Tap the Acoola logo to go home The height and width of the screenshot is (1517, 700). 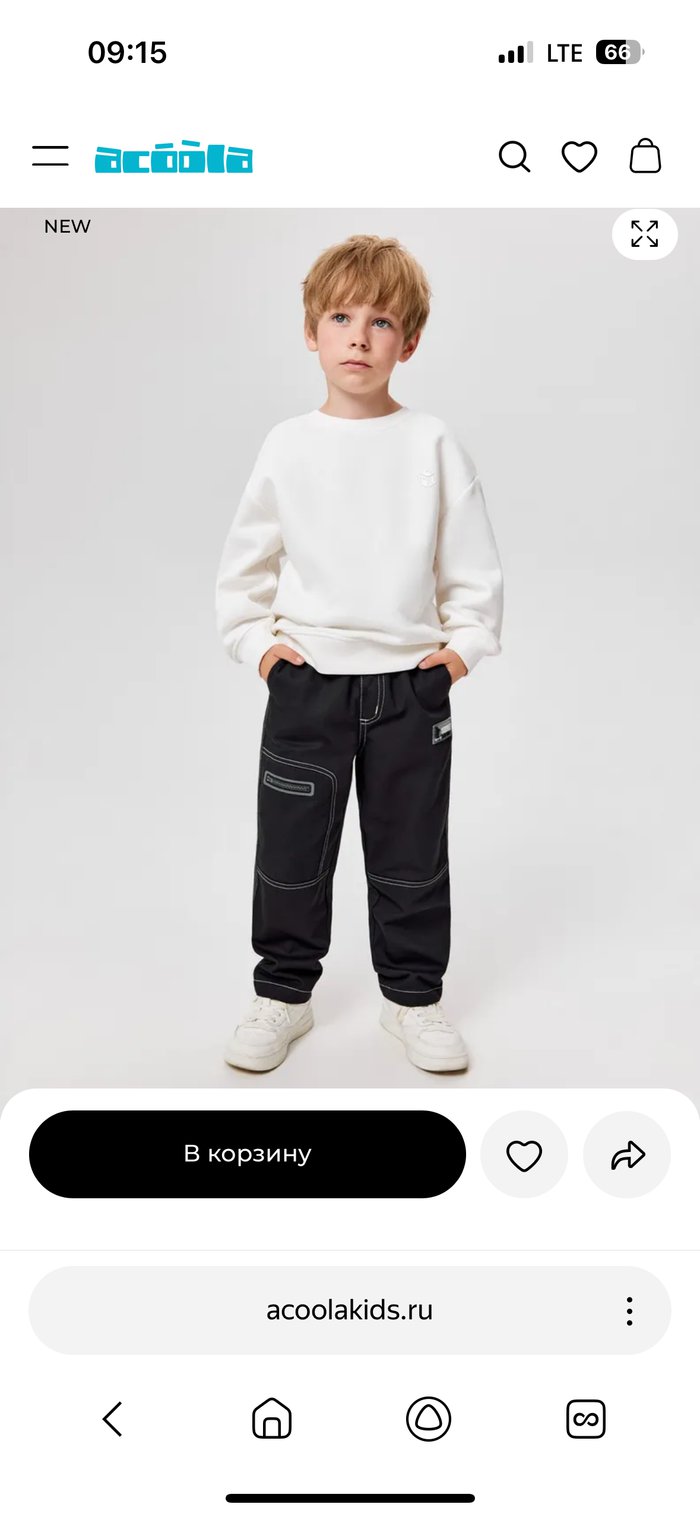tap(174, 158)
